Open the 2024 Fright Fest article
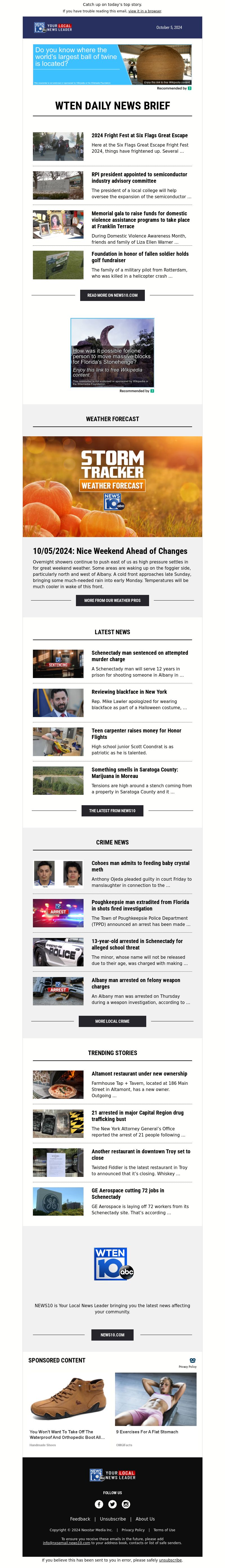Viewport: 225px width, 1568px height. click(x=139, y=136)
